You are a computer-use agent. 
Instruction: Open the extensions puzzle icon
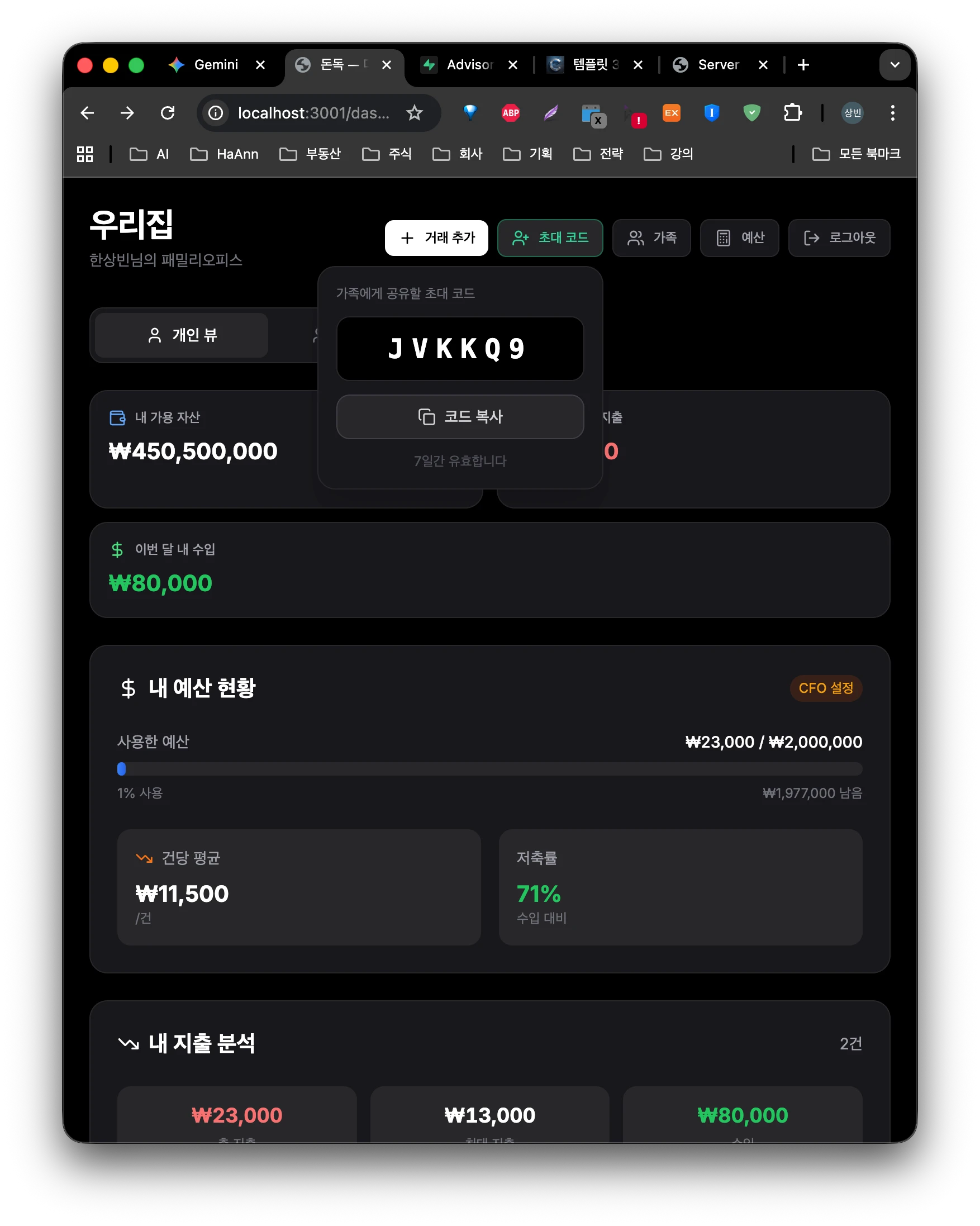point(792,113)
